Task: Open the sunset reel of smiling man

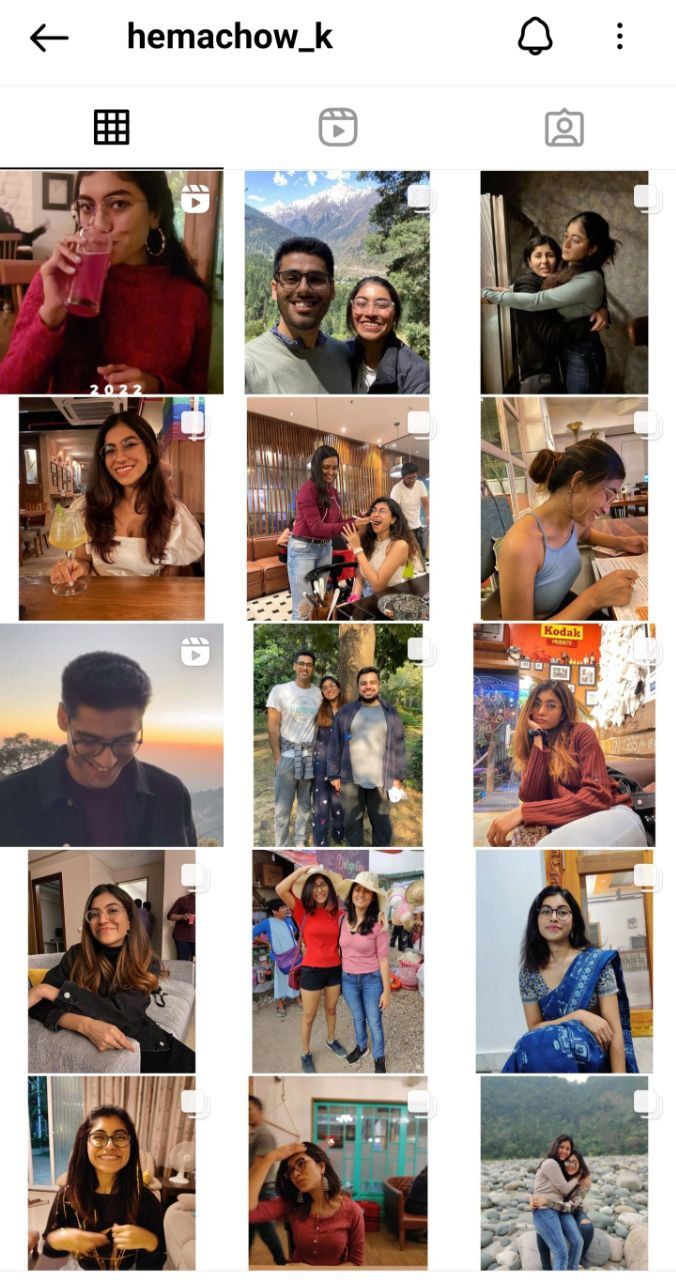Action: (x=111, y=735)
